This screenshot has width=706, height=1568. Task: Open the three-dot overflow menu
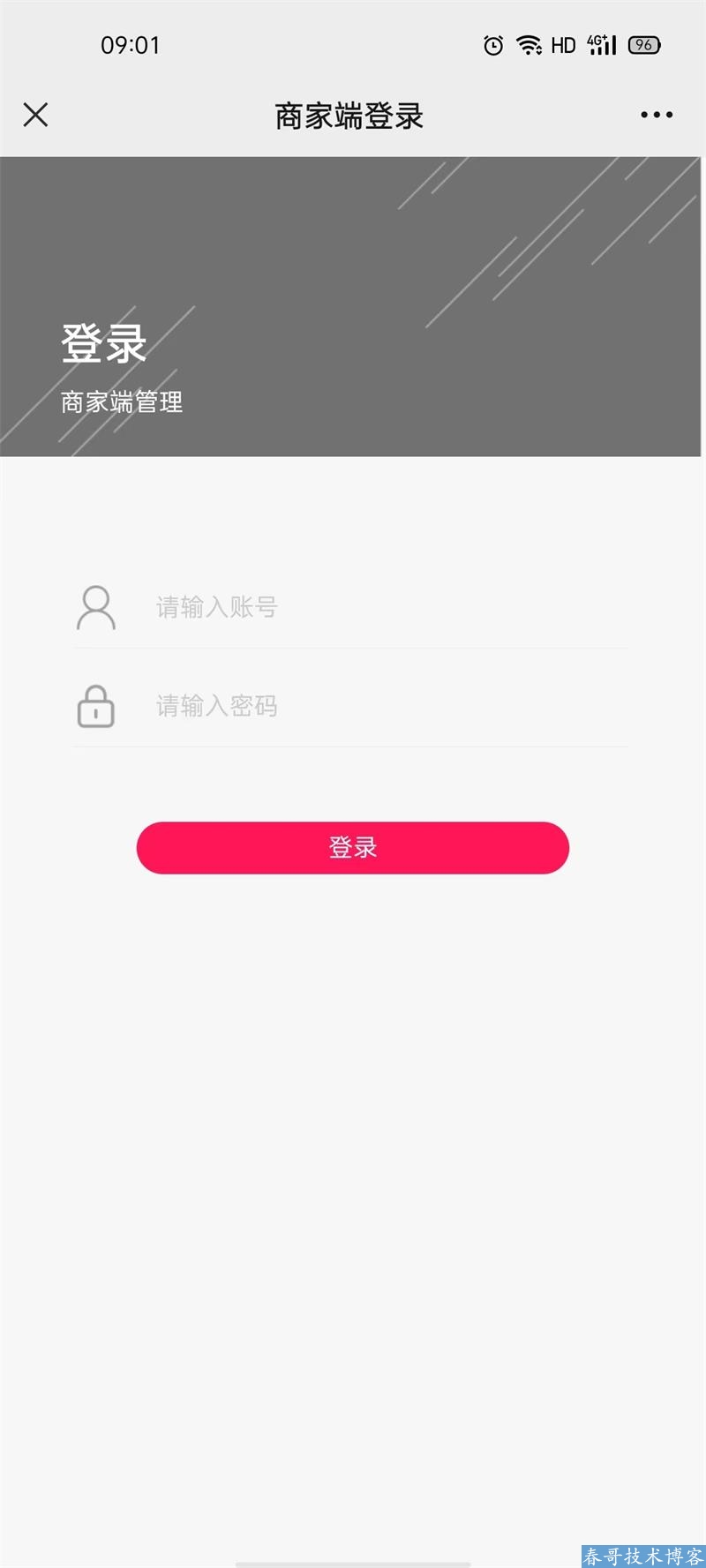(657, 115)
